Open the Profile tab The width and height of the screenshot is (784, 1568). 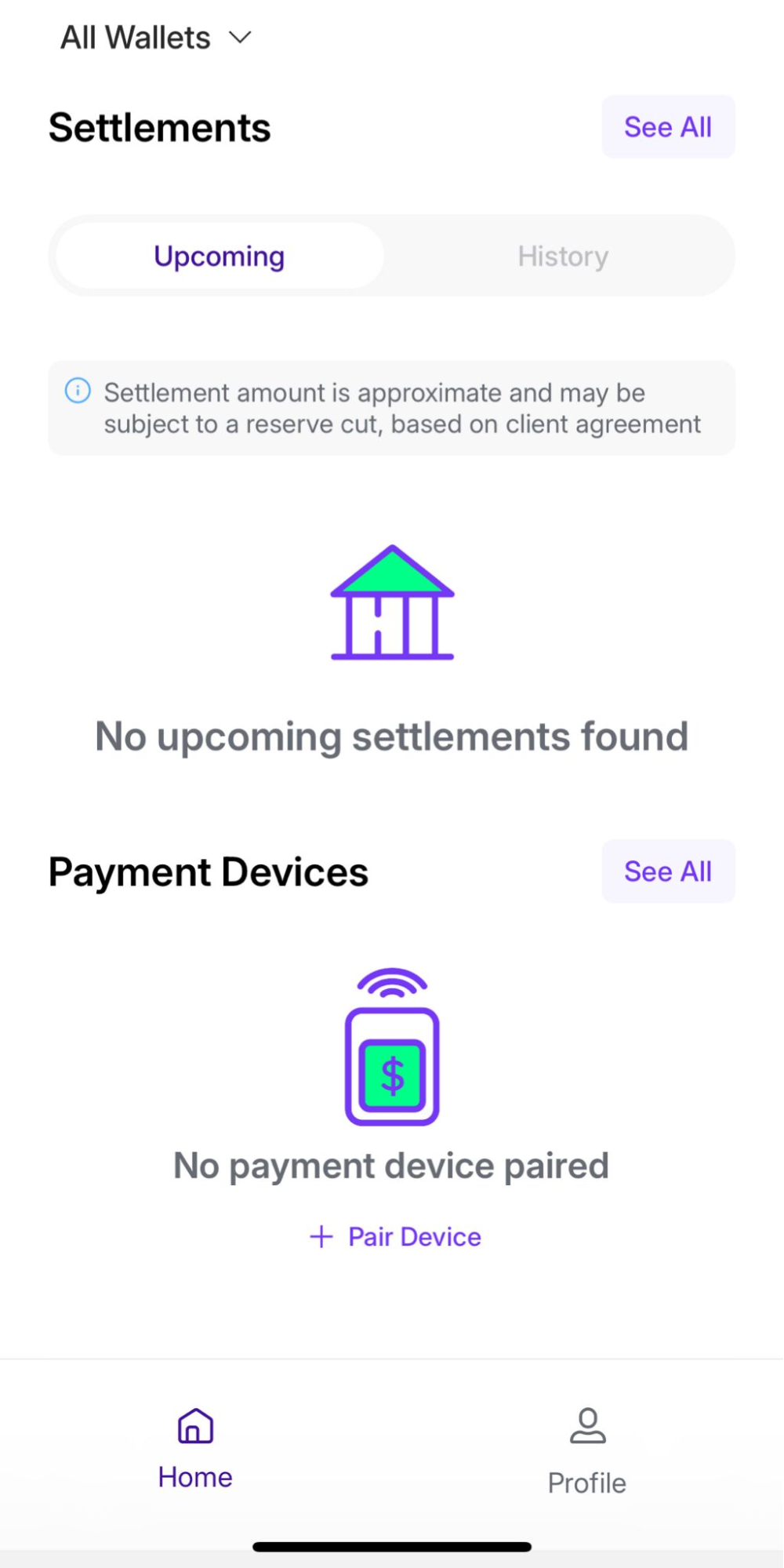pos(587,1451)
